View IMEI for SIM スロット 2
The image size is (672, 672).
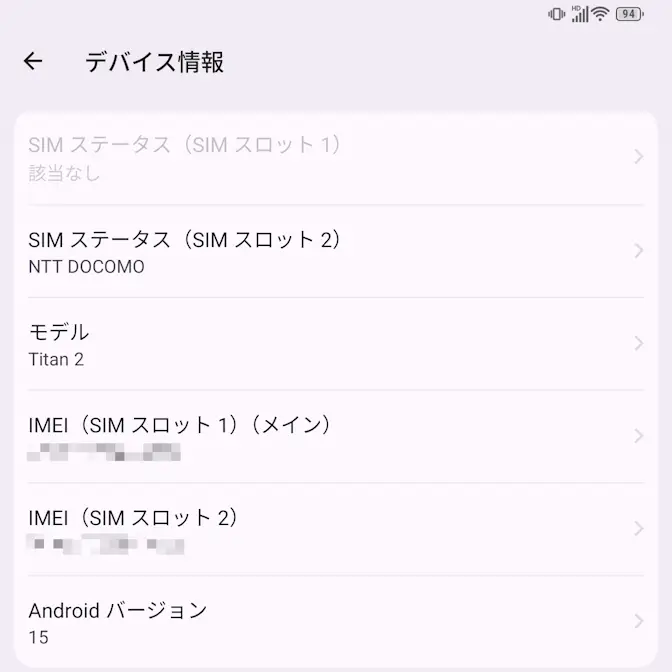click(335, 530)
